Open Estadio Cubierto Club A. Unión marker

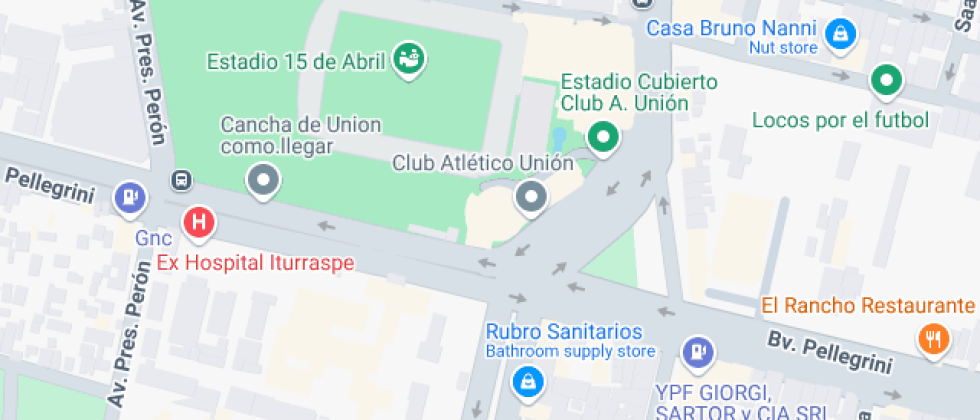point(602,136)
